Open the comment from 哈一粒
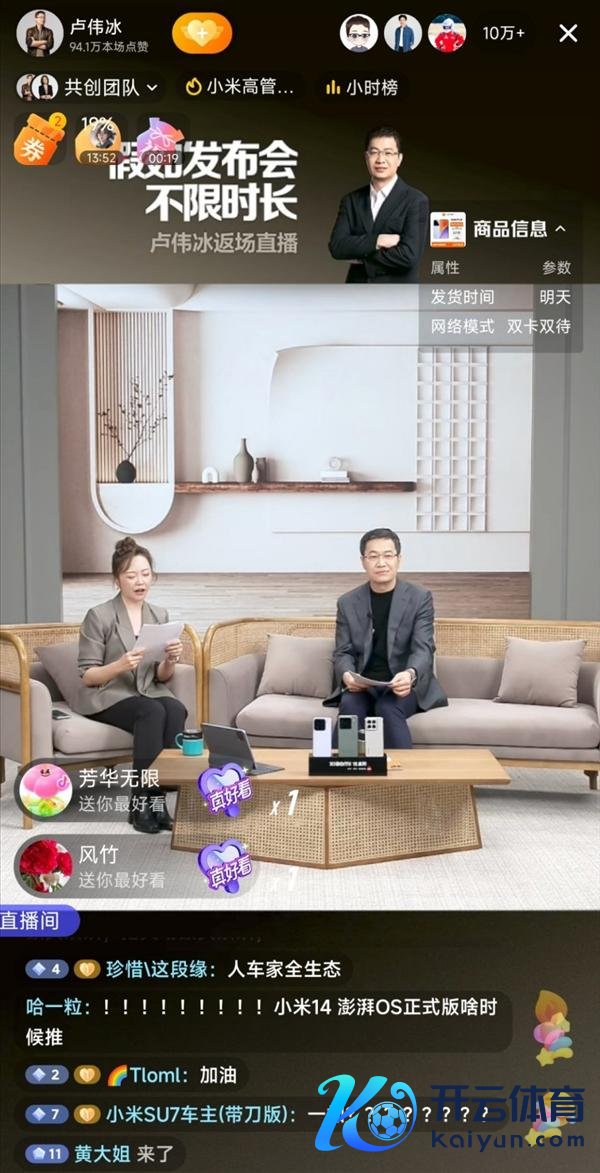 [260, 1020]
